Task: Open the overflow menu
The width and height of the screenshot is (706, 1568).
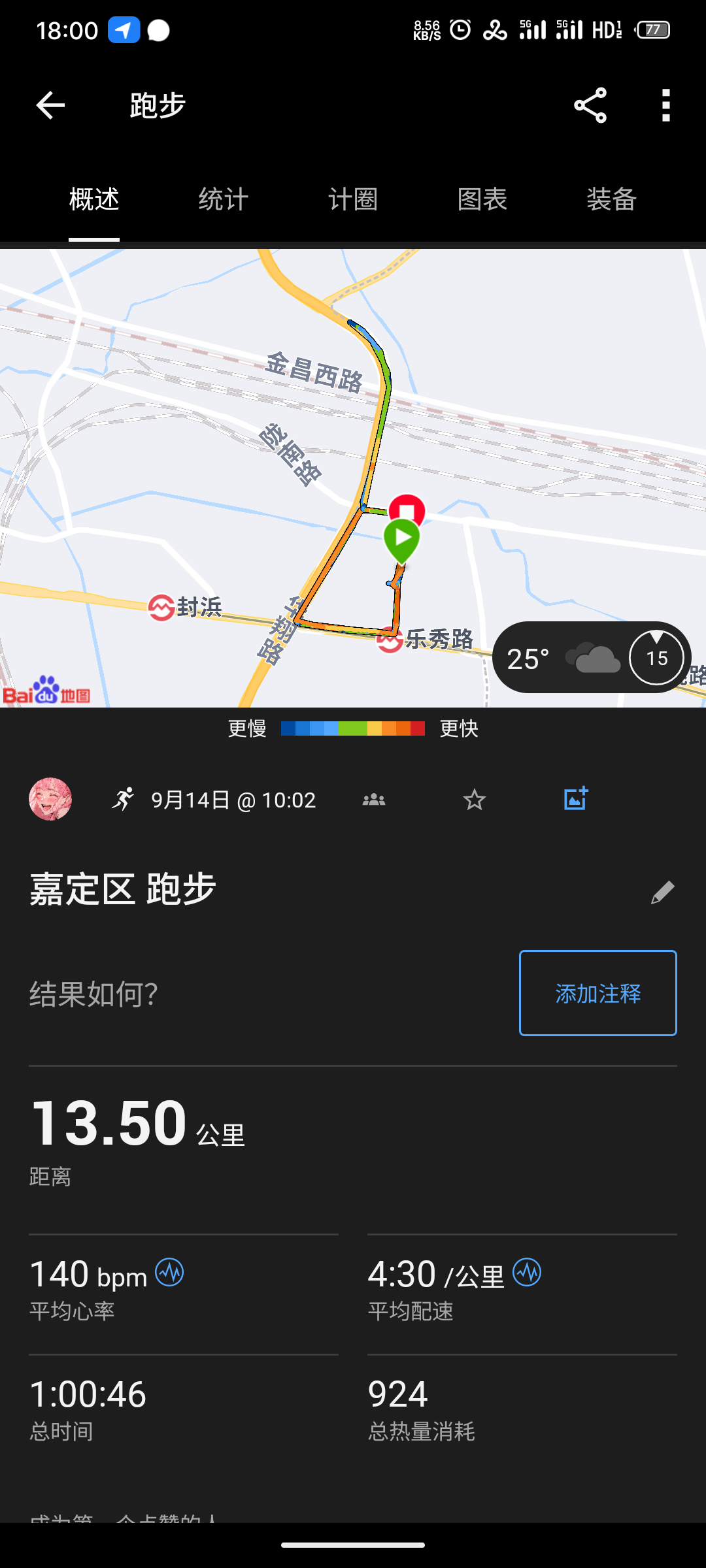Action: pyautogui.click(x=665, y=105)
